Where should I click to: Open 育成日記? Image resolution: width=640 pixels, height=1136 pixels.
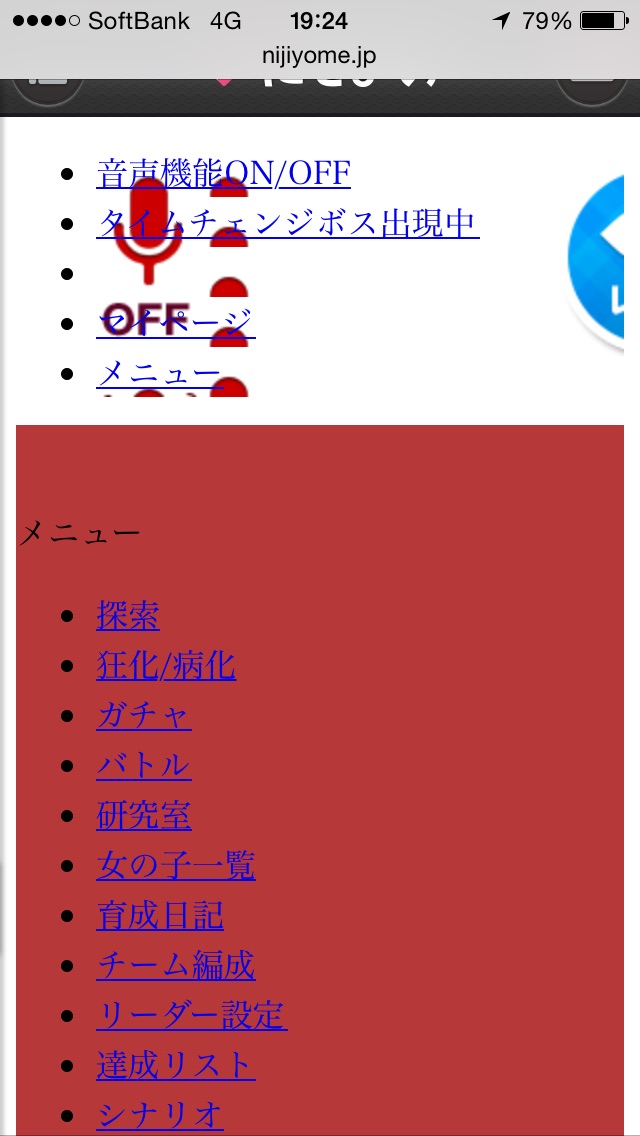coord(159,915)
